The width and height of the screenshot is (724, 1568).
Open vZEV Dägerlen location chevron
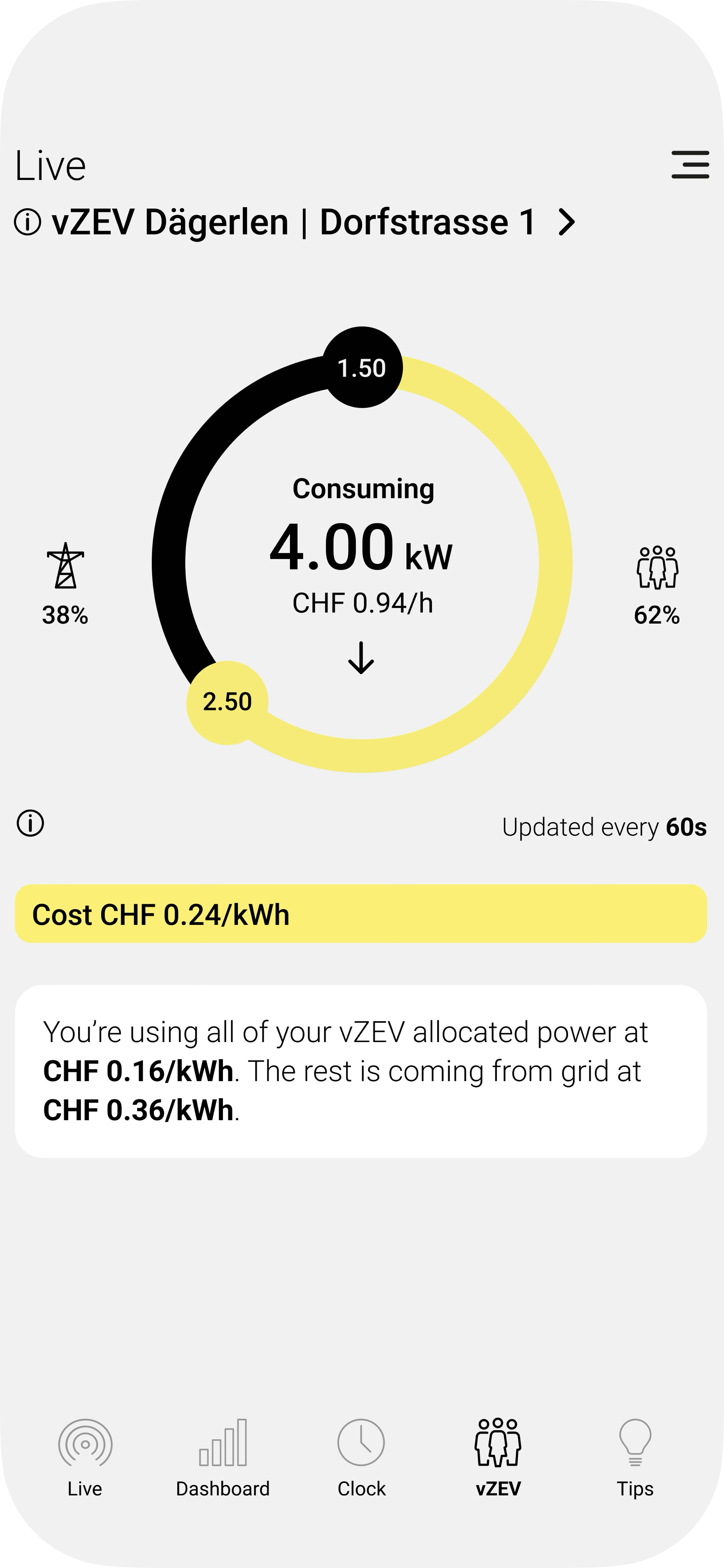(x=566, y=222)
